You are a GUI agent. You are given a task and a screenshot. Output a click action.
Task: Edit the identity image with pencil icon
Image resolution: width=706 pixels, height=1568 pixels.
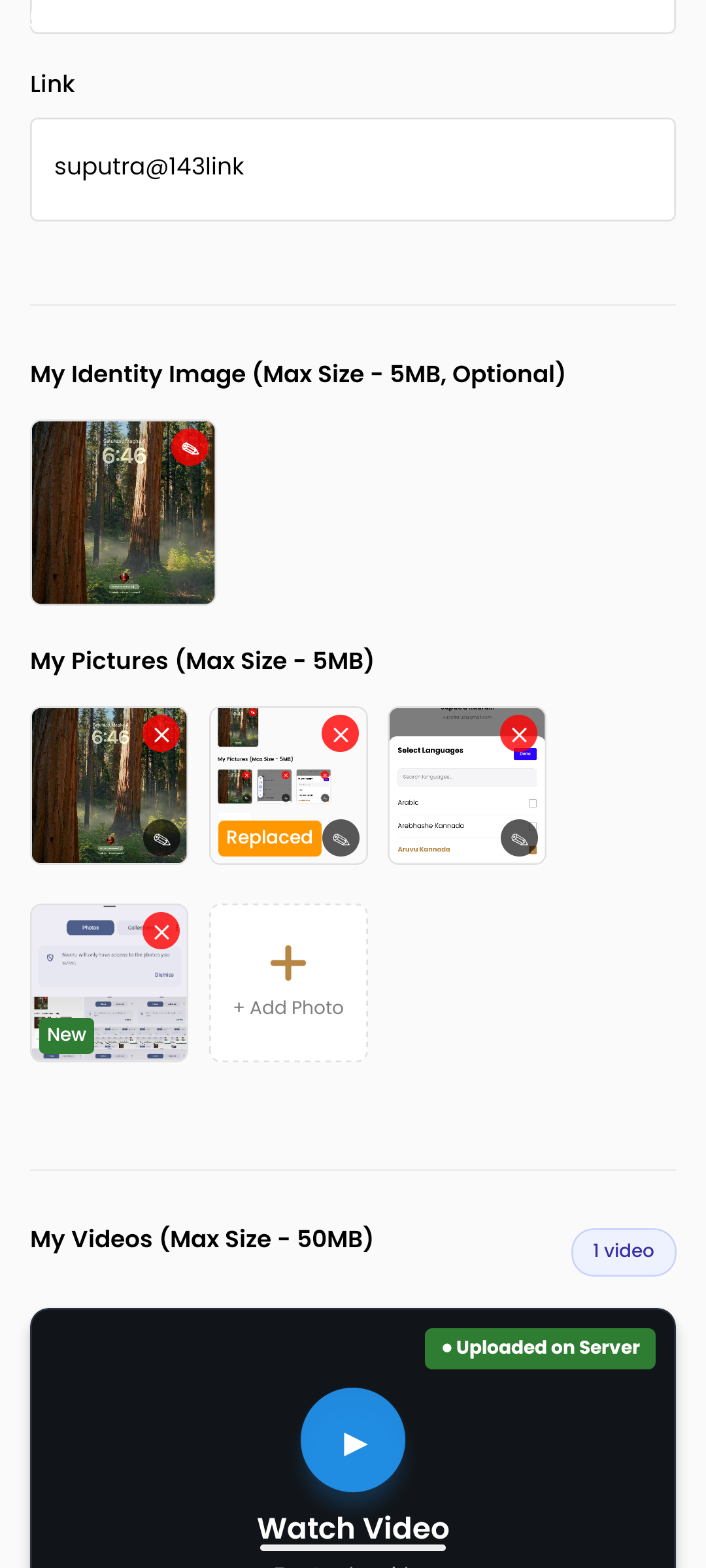point(190,448)
